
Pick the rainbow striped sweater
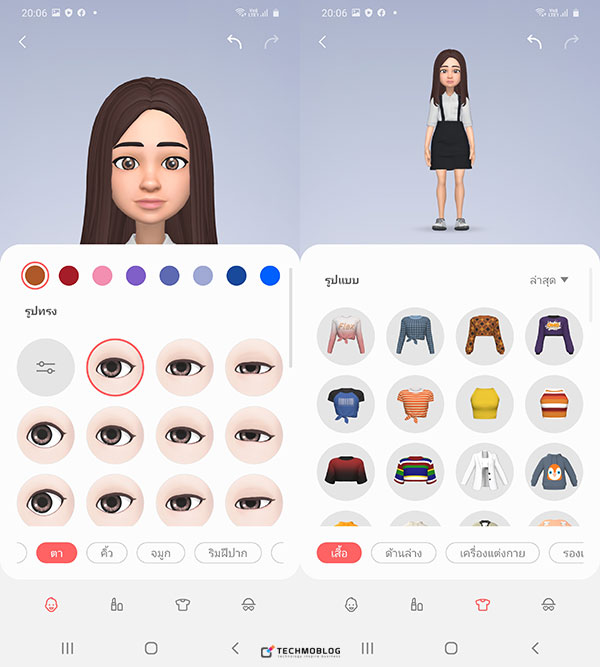tap(415, 472)
